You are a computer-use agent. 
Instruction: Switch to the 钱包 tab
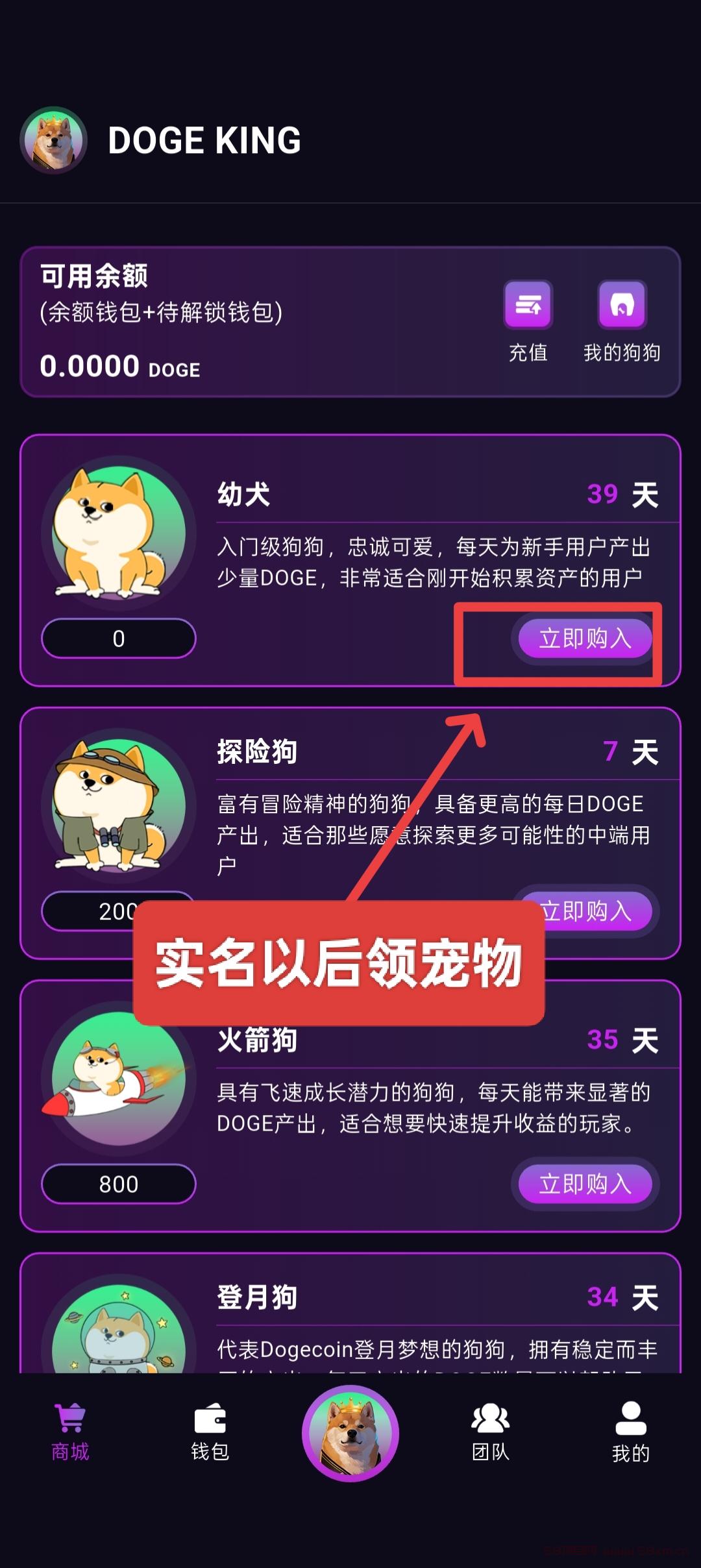click(x=210, y=1433)
